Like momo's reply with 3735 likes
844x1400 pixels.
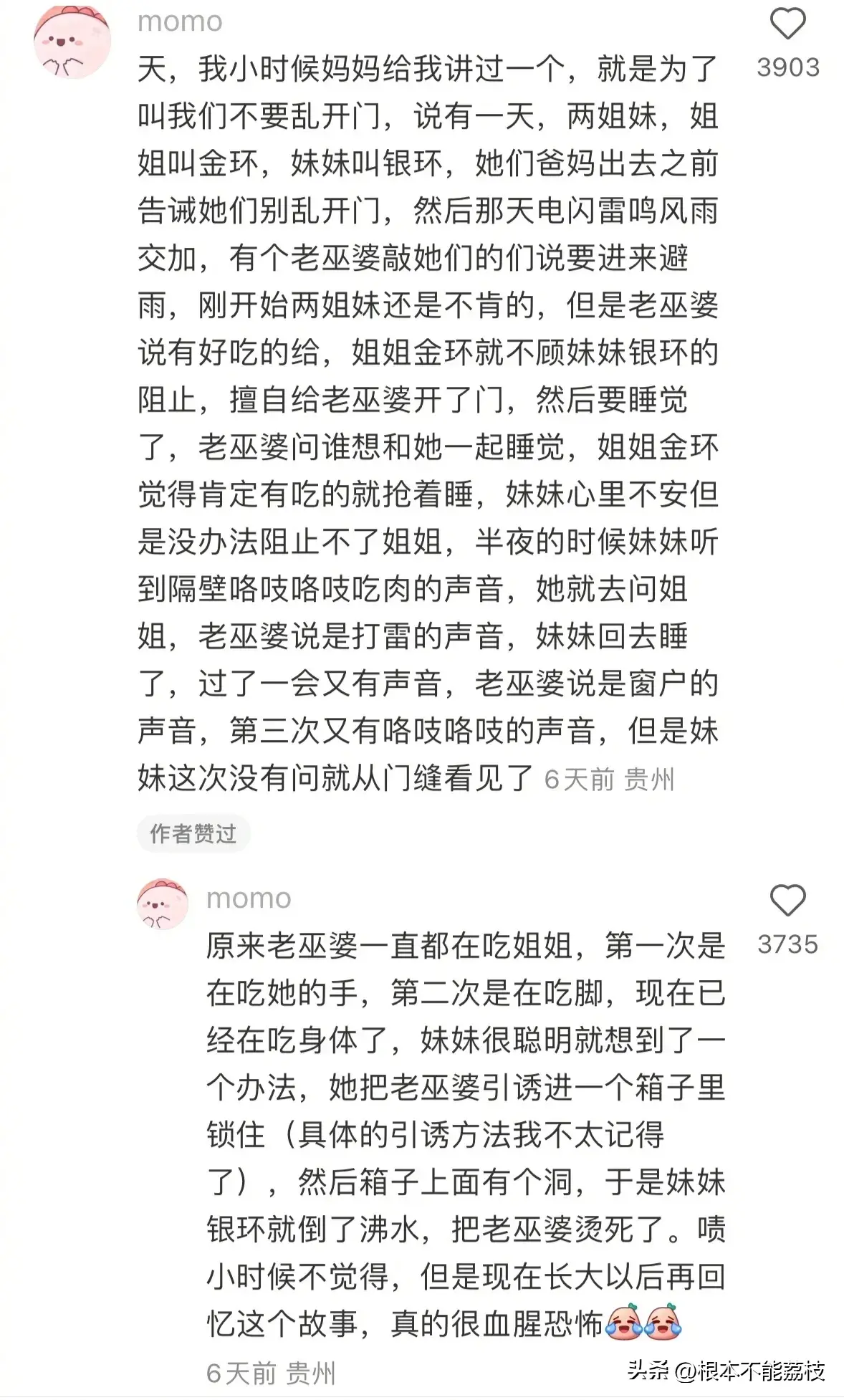(787, 900)
